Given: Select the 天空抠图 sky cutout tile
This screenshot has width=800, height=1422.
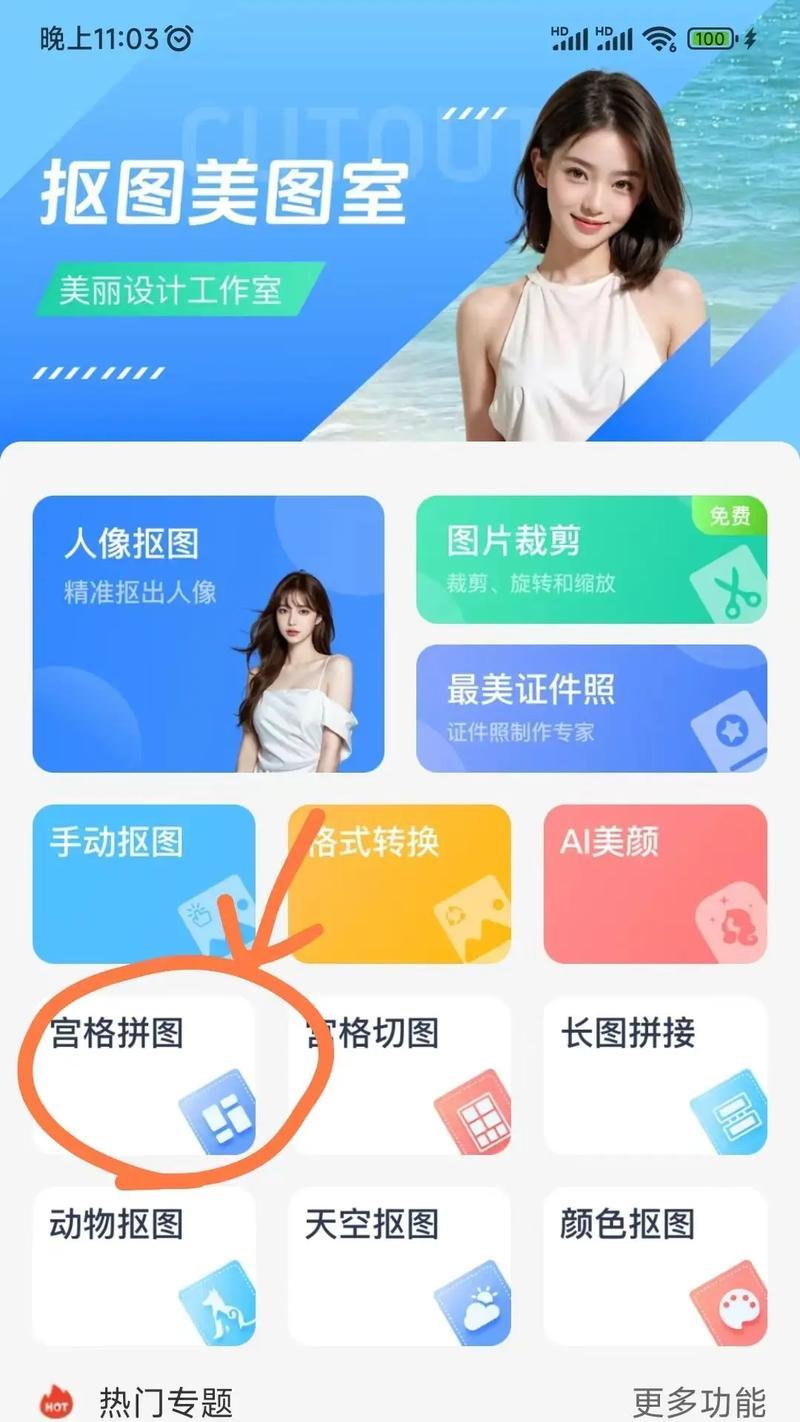Looking at the screenshot, I should click(400, 1266).
